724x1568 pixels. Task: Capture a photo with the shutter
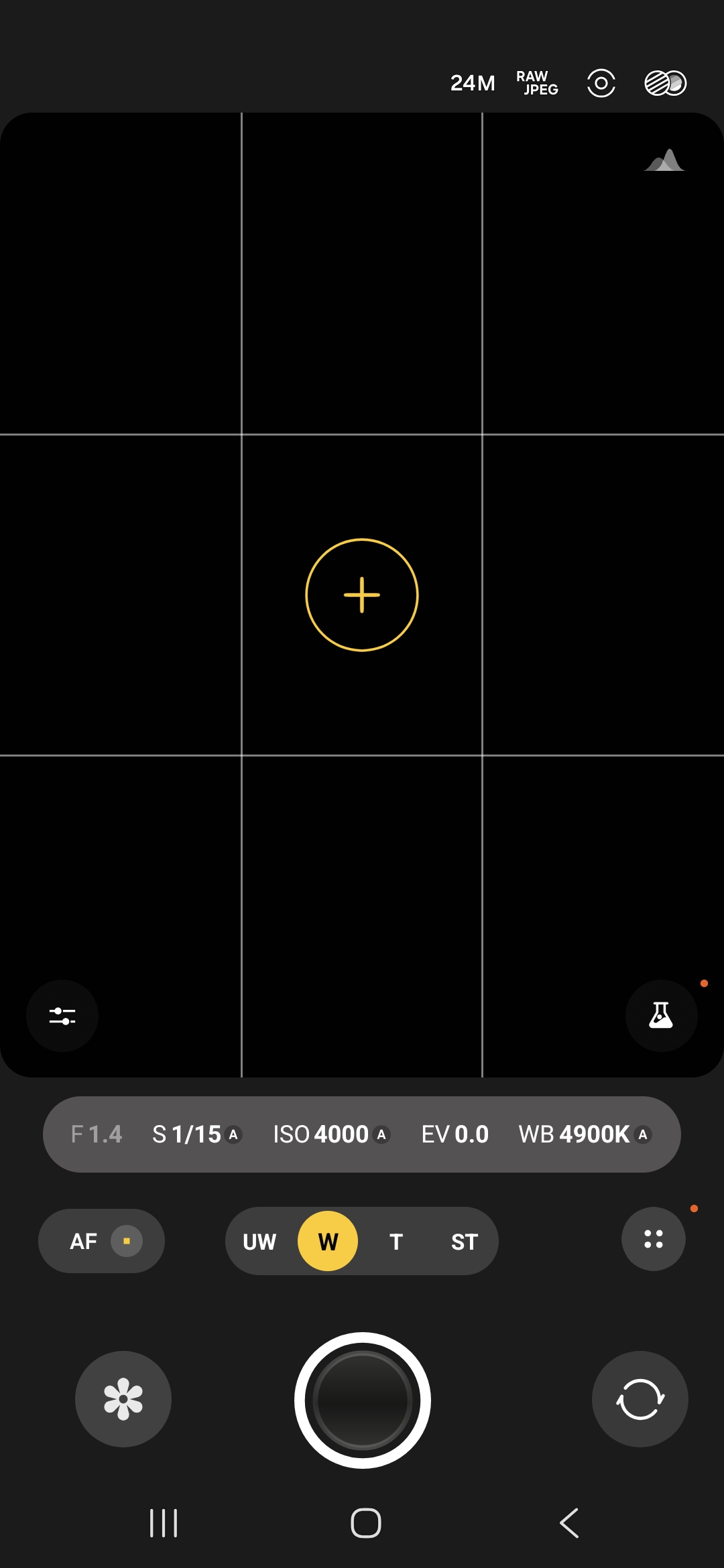[362, 1400]
